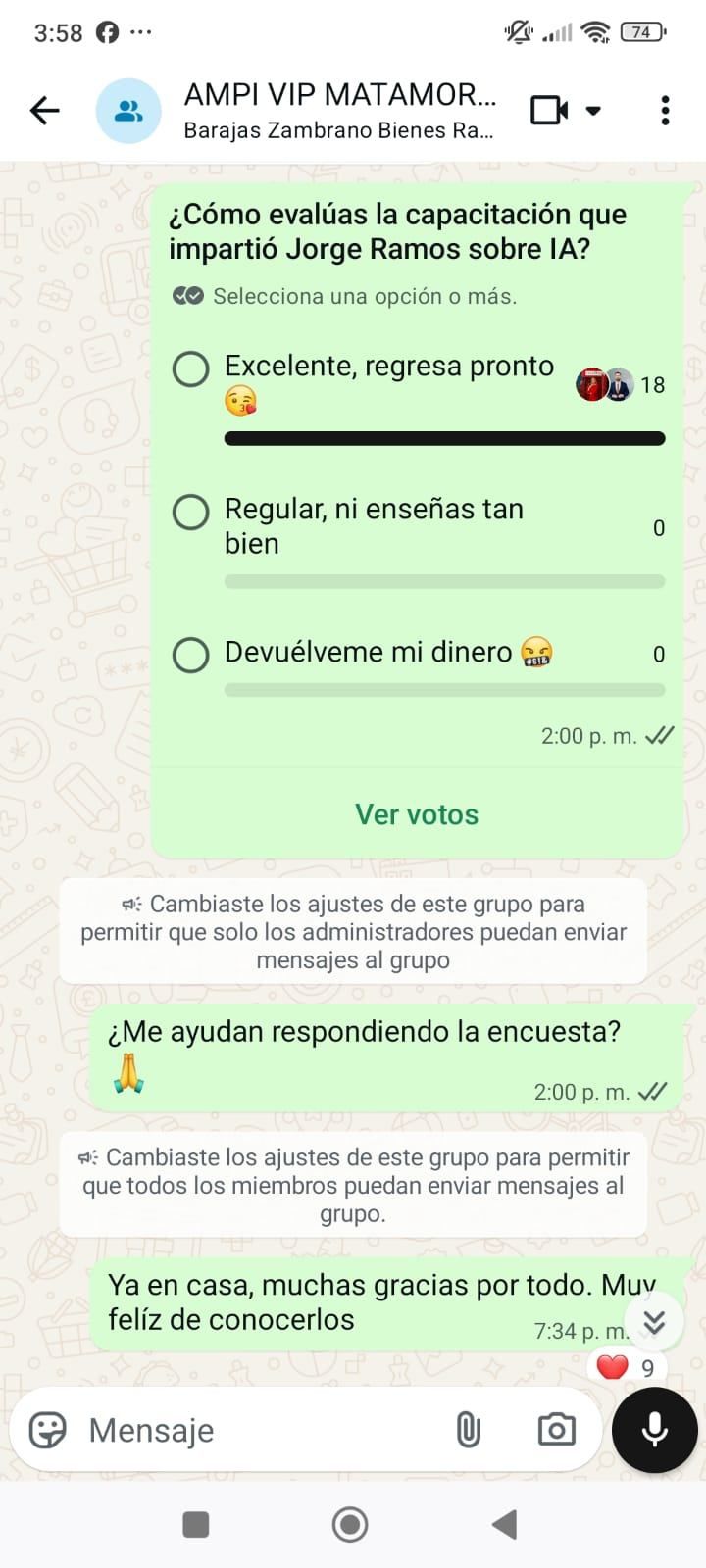
Task: Select "Excelente, regresa pronto" poll option
Action: coord(191,369)
